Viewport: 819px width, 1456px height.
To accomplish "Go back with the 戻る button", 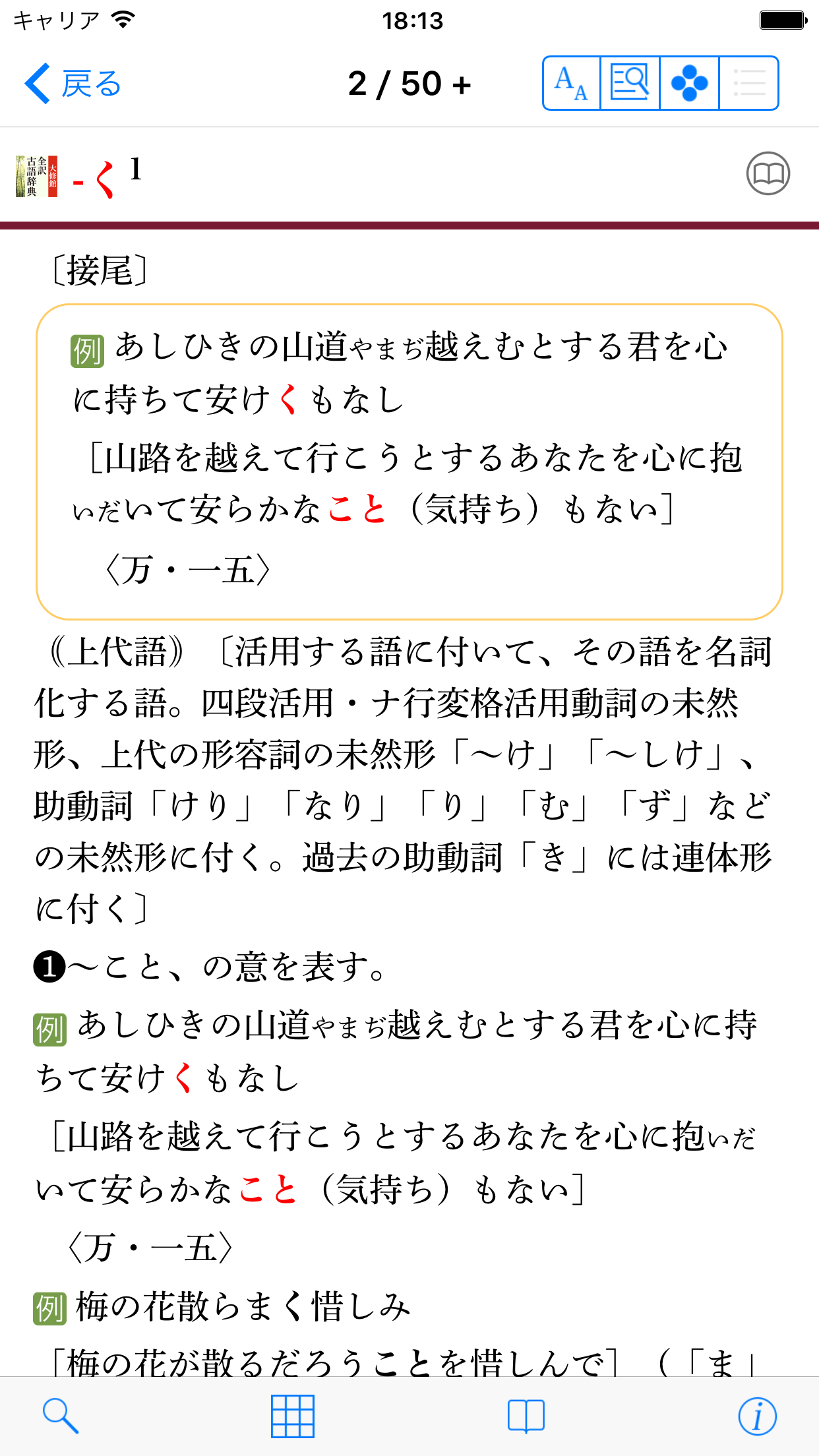I will 73,84.
